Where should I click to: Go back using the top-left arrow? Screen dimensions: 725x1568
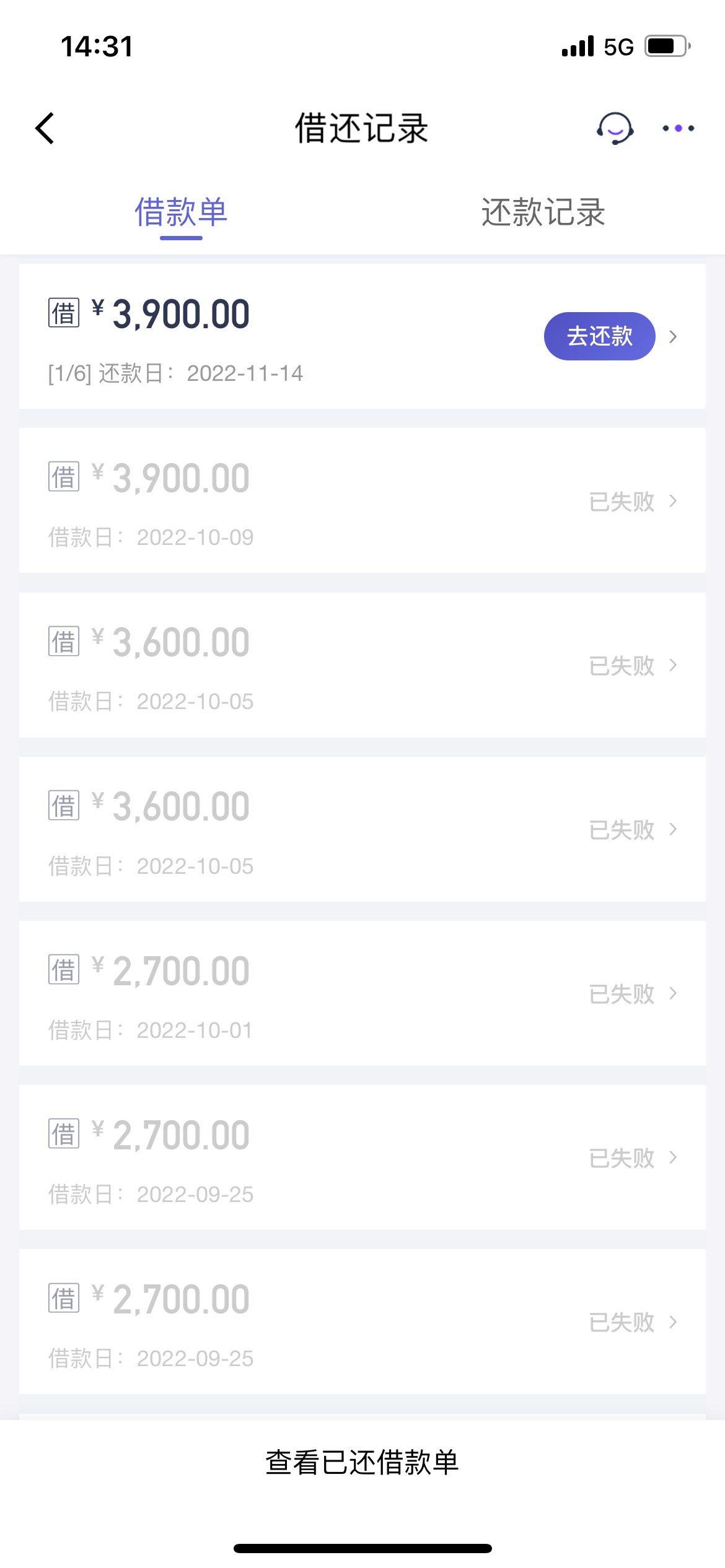tap(45, 128)
